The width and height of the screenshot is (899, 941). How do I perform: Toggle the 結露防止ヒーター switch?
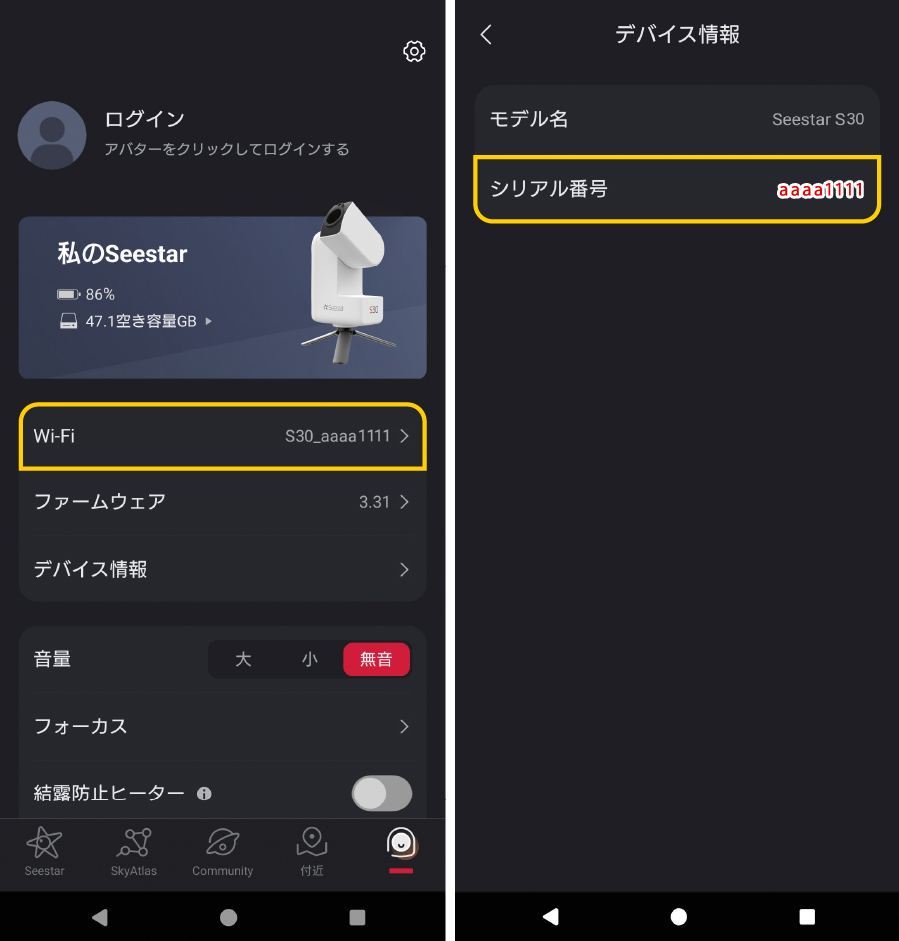(x=382, y=793)
